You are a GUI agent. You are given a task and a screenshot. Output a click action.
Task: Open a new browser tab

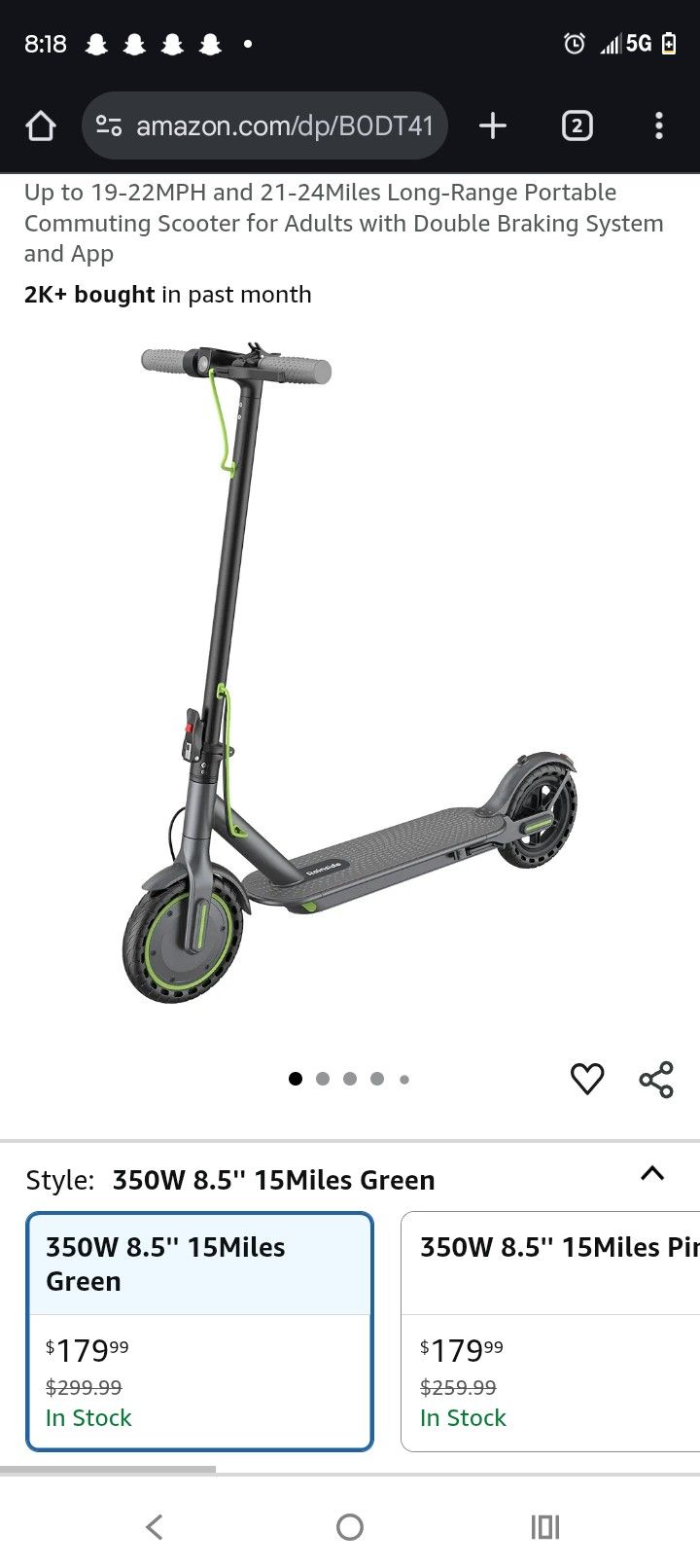(493, 125)
